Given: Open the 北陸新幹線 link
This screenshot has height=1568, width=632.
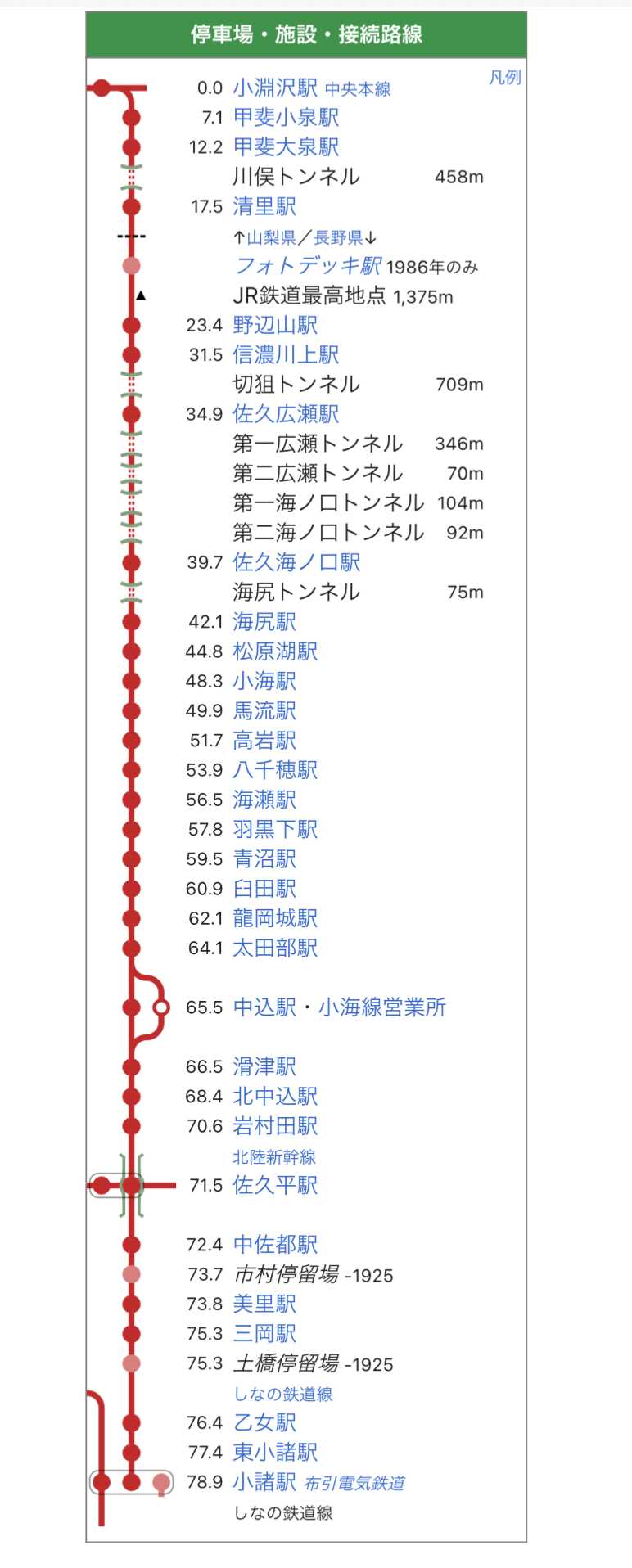Looking at the screenshot, I should 274,1157.
